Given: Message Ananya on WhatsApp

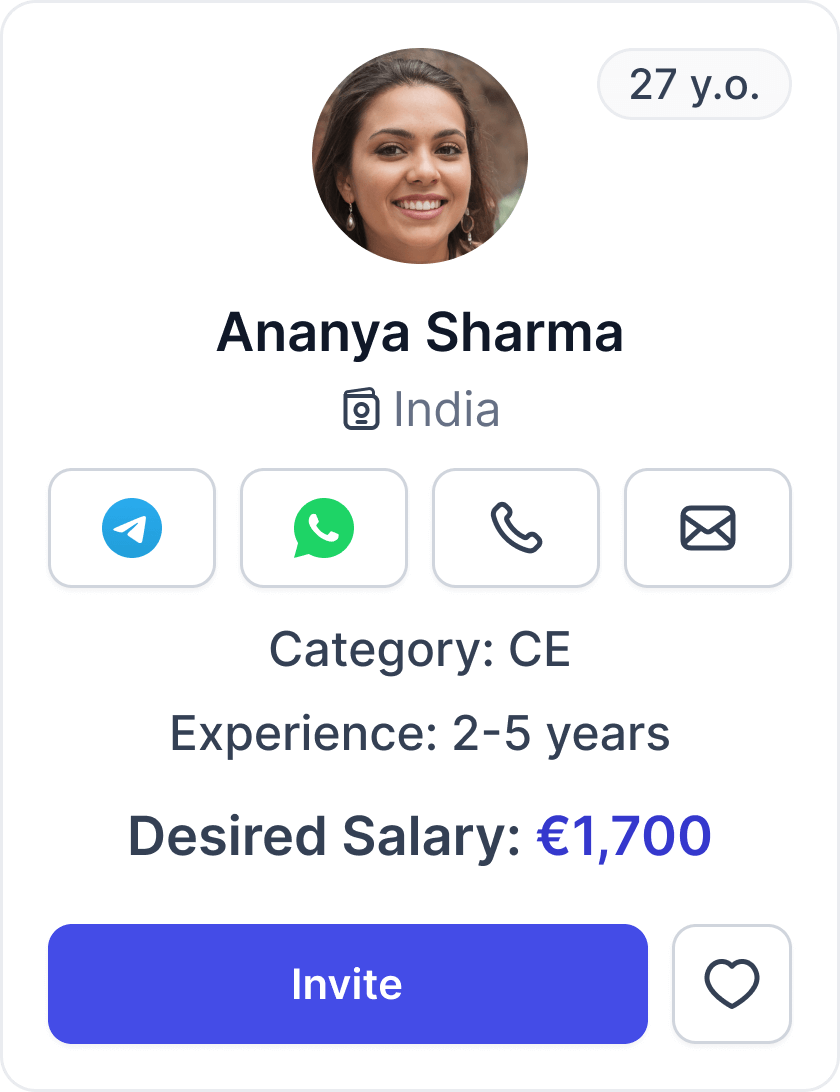Looking at the screenshot, I should [x=324, y=527].
